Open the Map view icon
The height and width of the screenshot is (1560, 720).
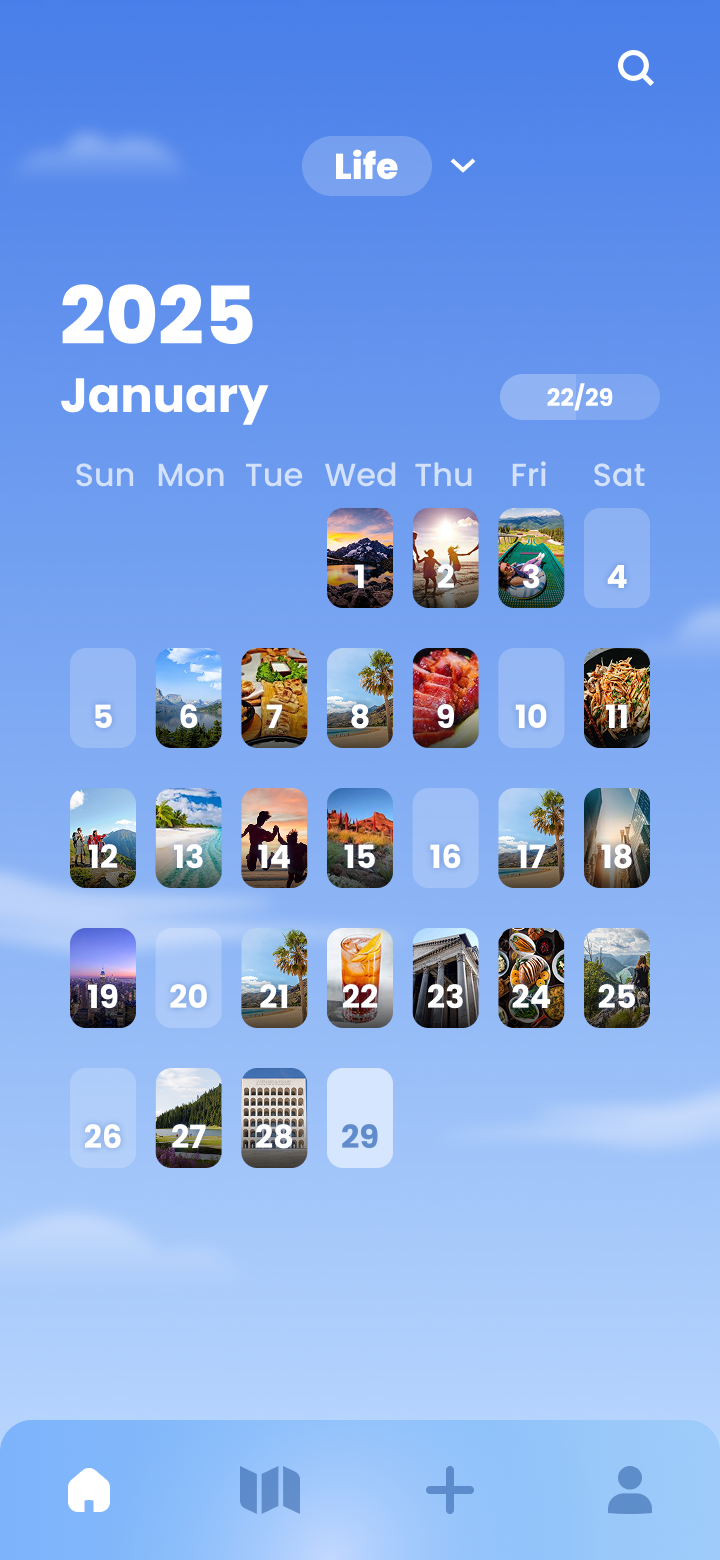click(270, 1489)
